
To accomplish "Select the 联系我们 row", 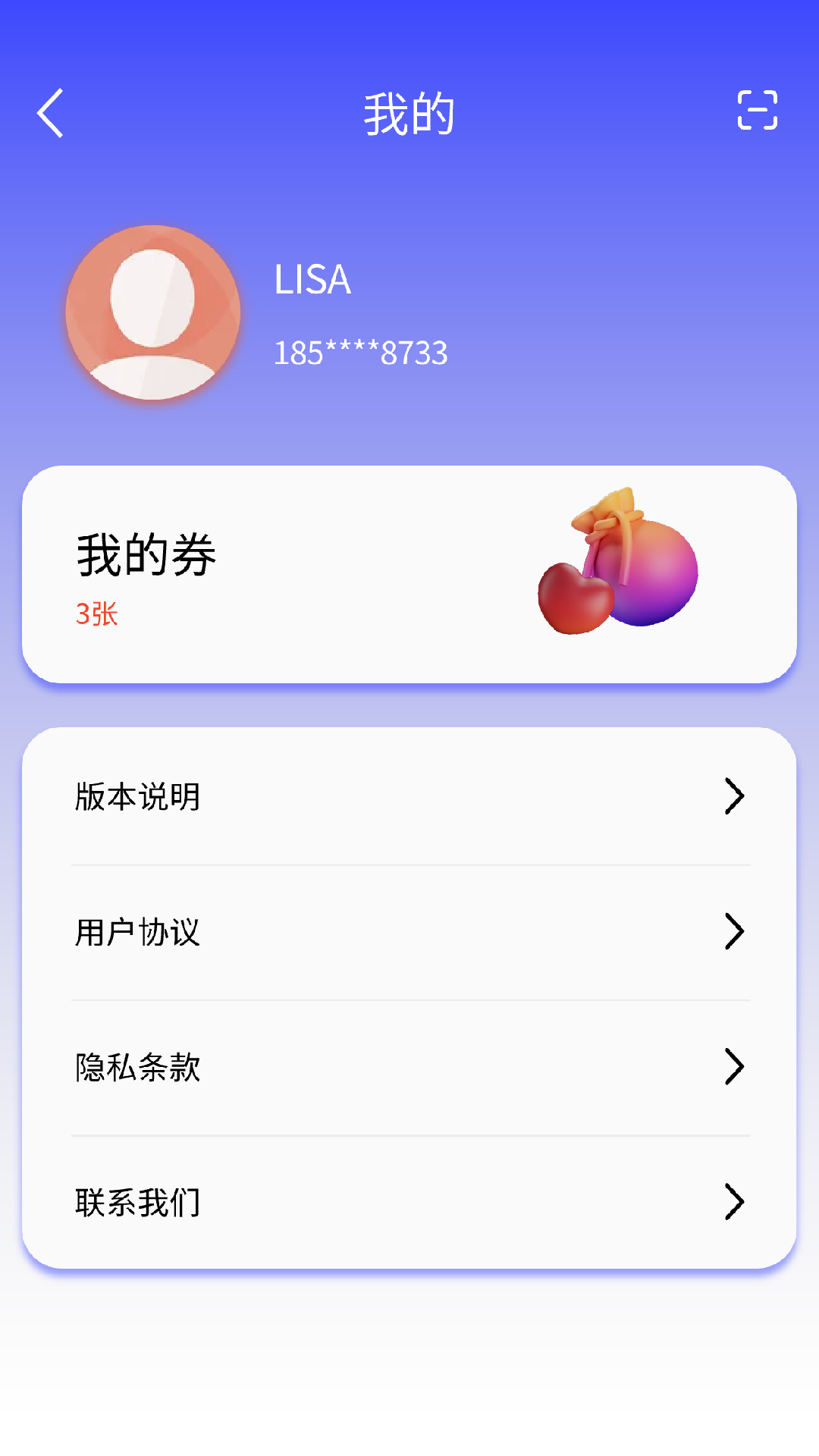I will point(409,1202).
